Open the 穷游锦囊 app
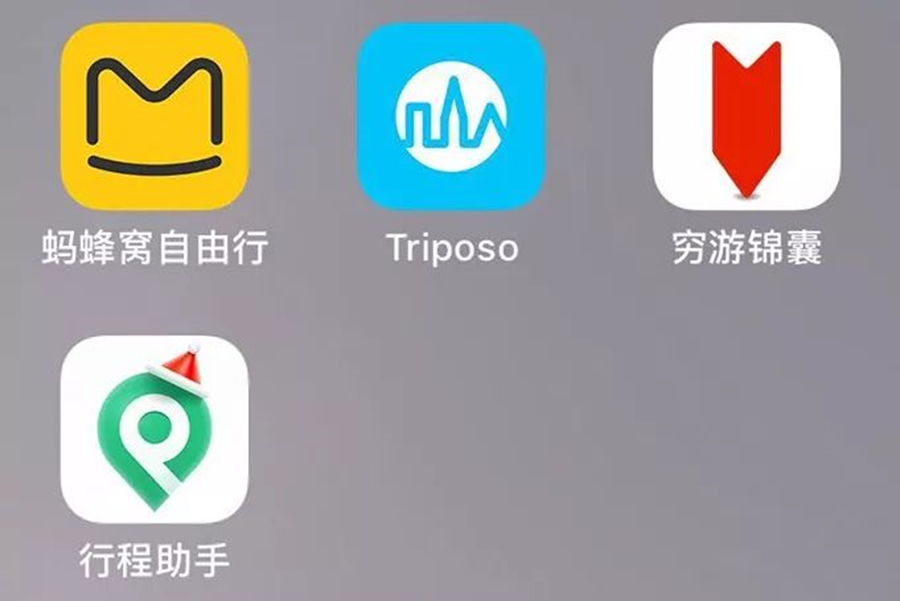 [746, 116]
